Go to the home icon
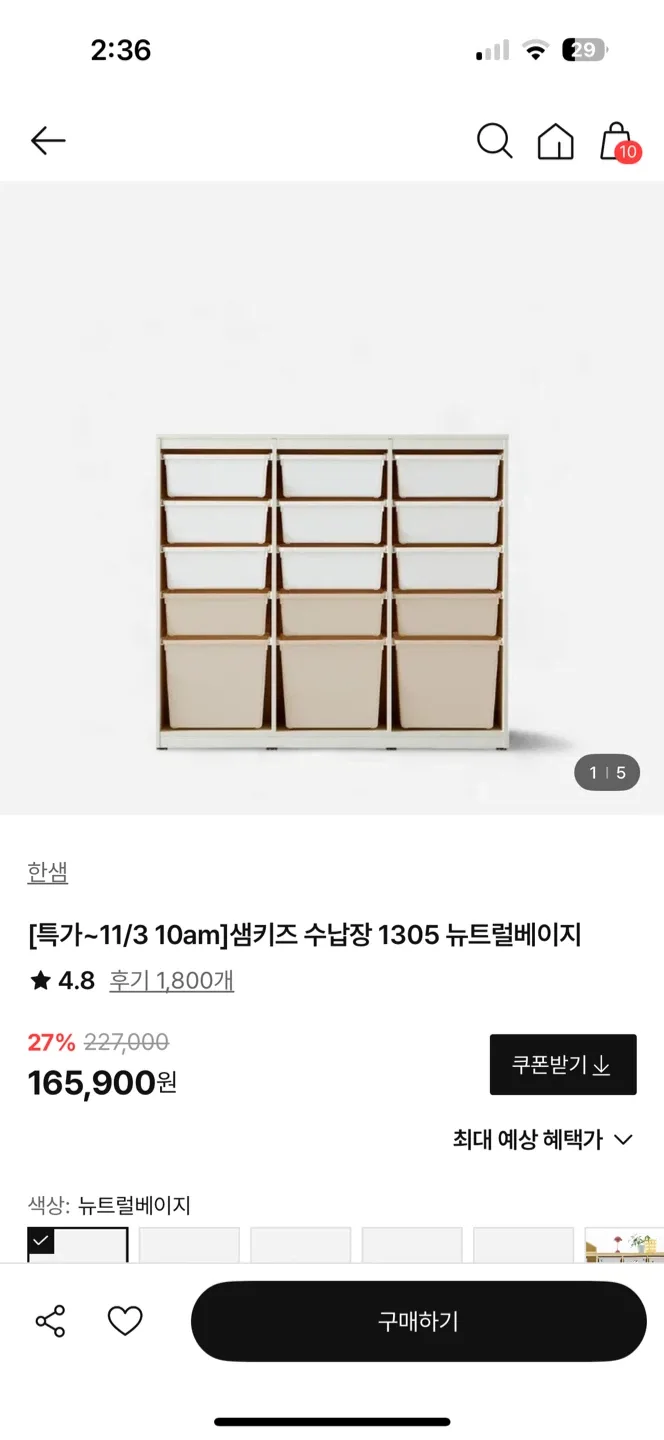The height and width of the screenshot is (1440, 664). pos(556,141)
